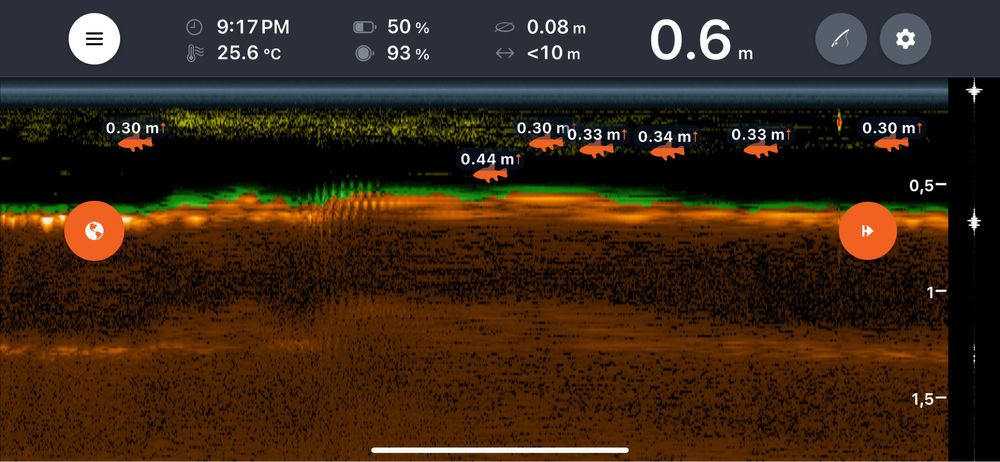Open the settings gear
Image resolution: width=1000 pixels, height=462 pixels.
pos(905,39)
